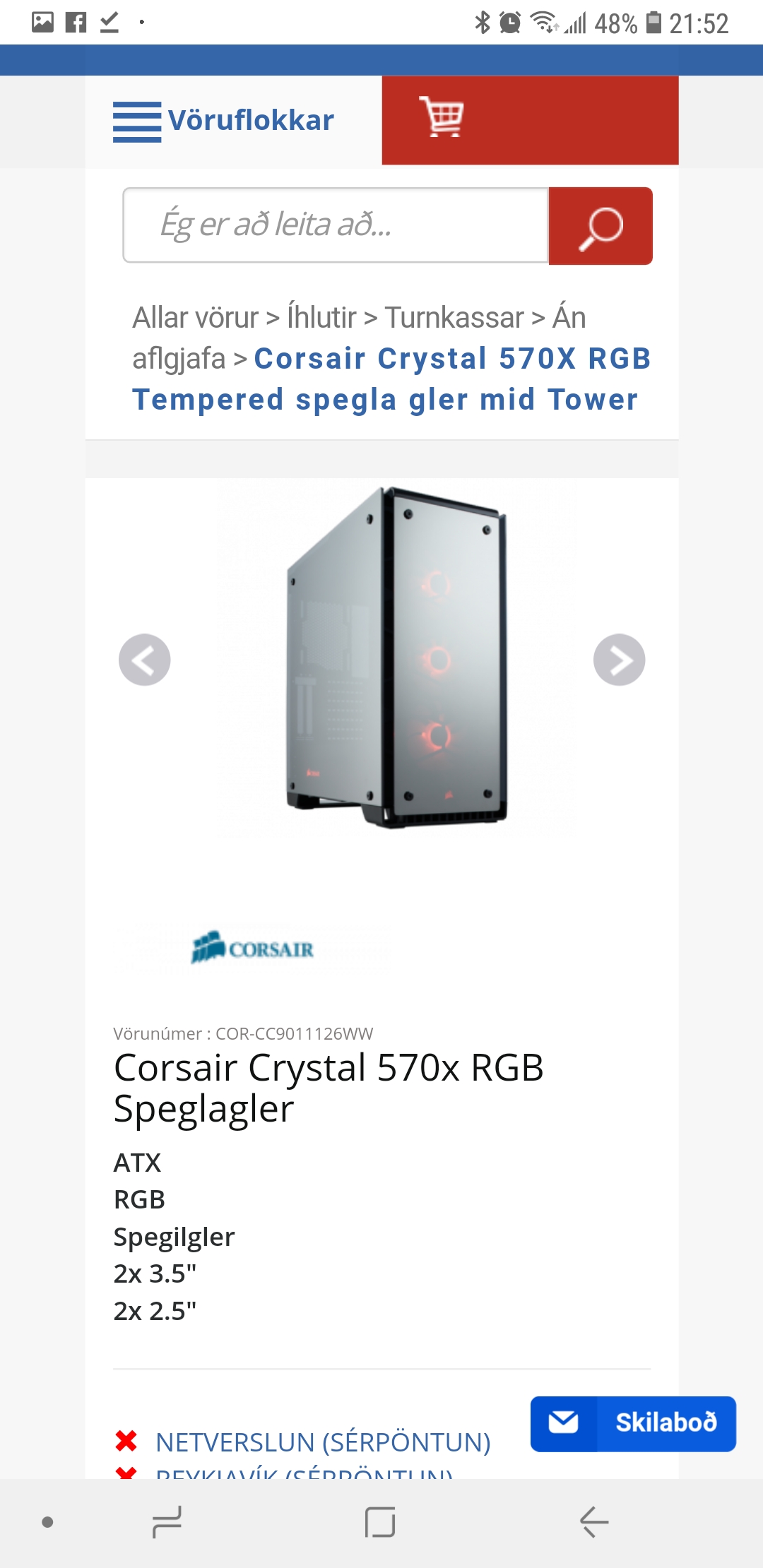Open the Skilaboð message button
This screenshot has width=763, height=1568.
pos(633,1423)
